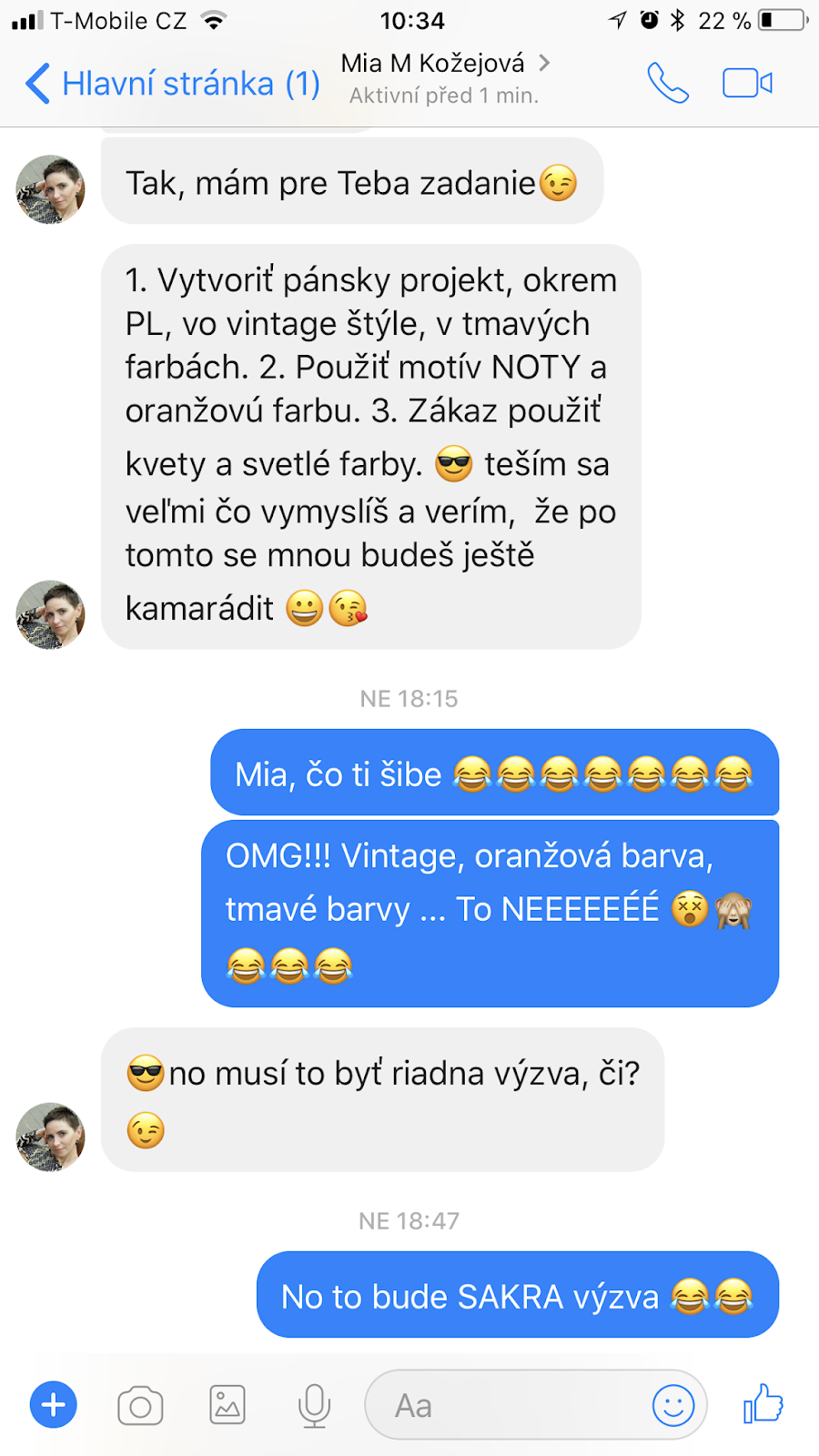819x1456 pixels.
Task: Open the blue plus attachments menu
Action: pyautogui.click(x=54, y=1405)
